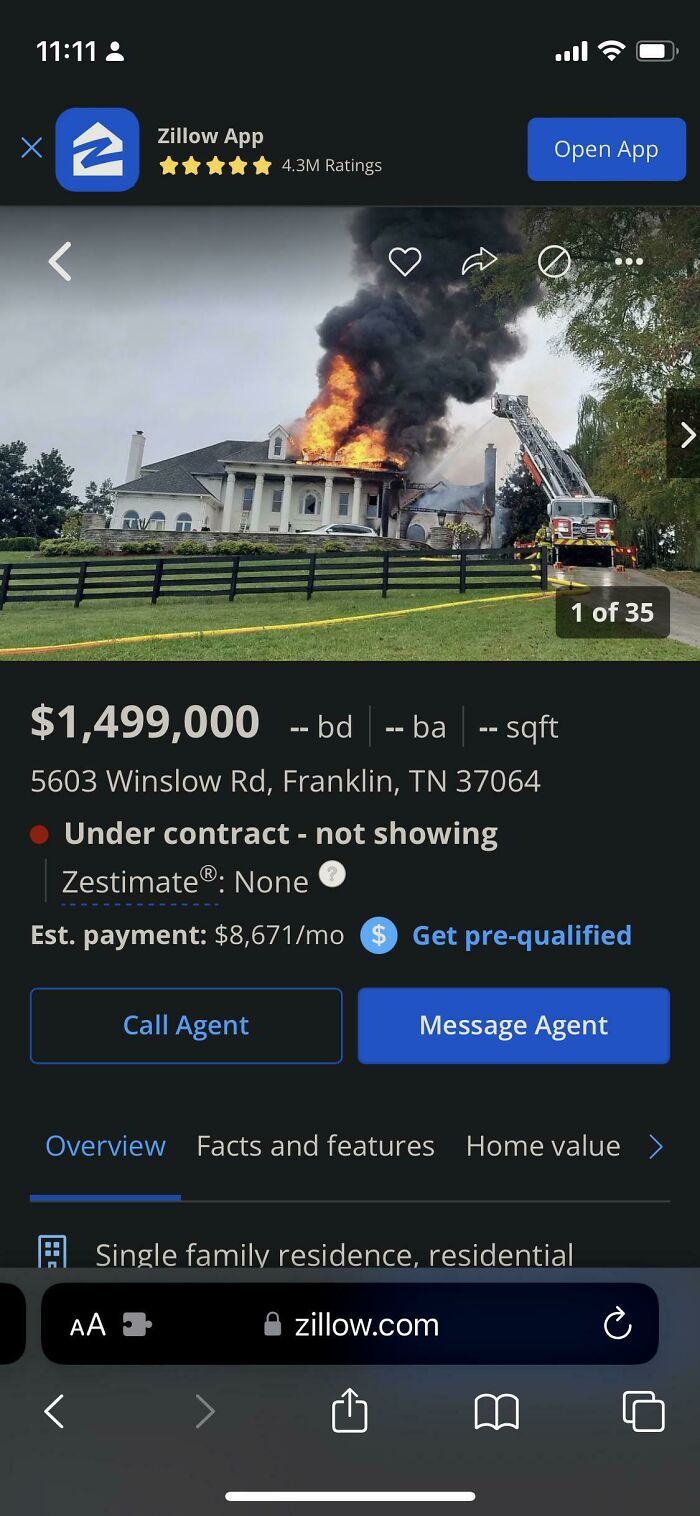700x1516 pixels.
Task: Open the Zestimate help question mark
Action: (x=332, y=875)
